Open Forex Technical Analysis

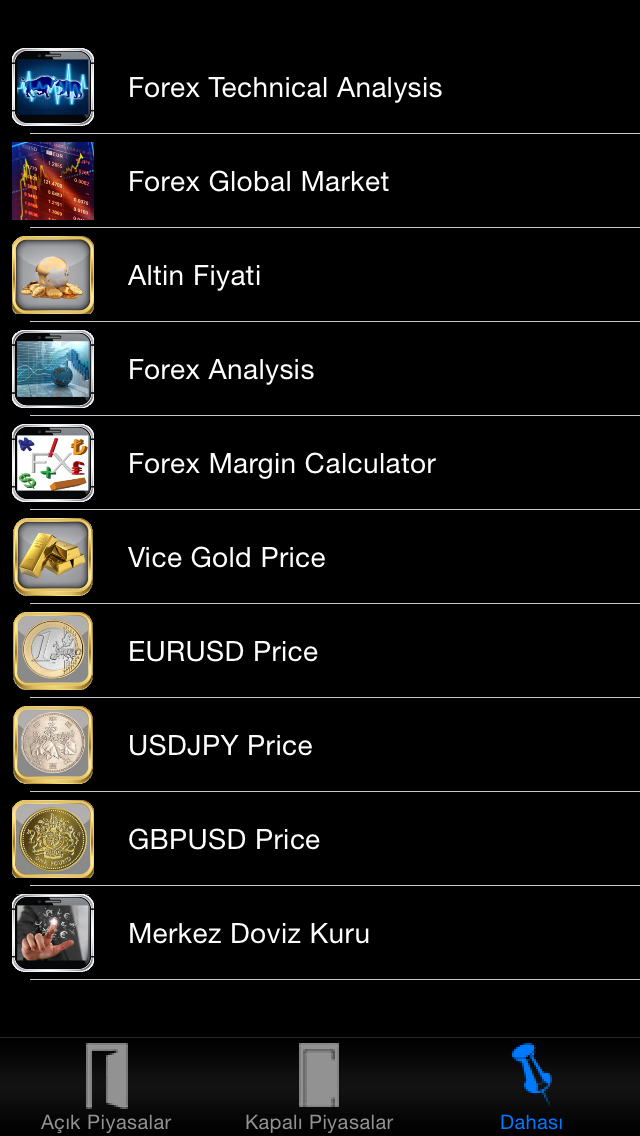click(285, 88)
